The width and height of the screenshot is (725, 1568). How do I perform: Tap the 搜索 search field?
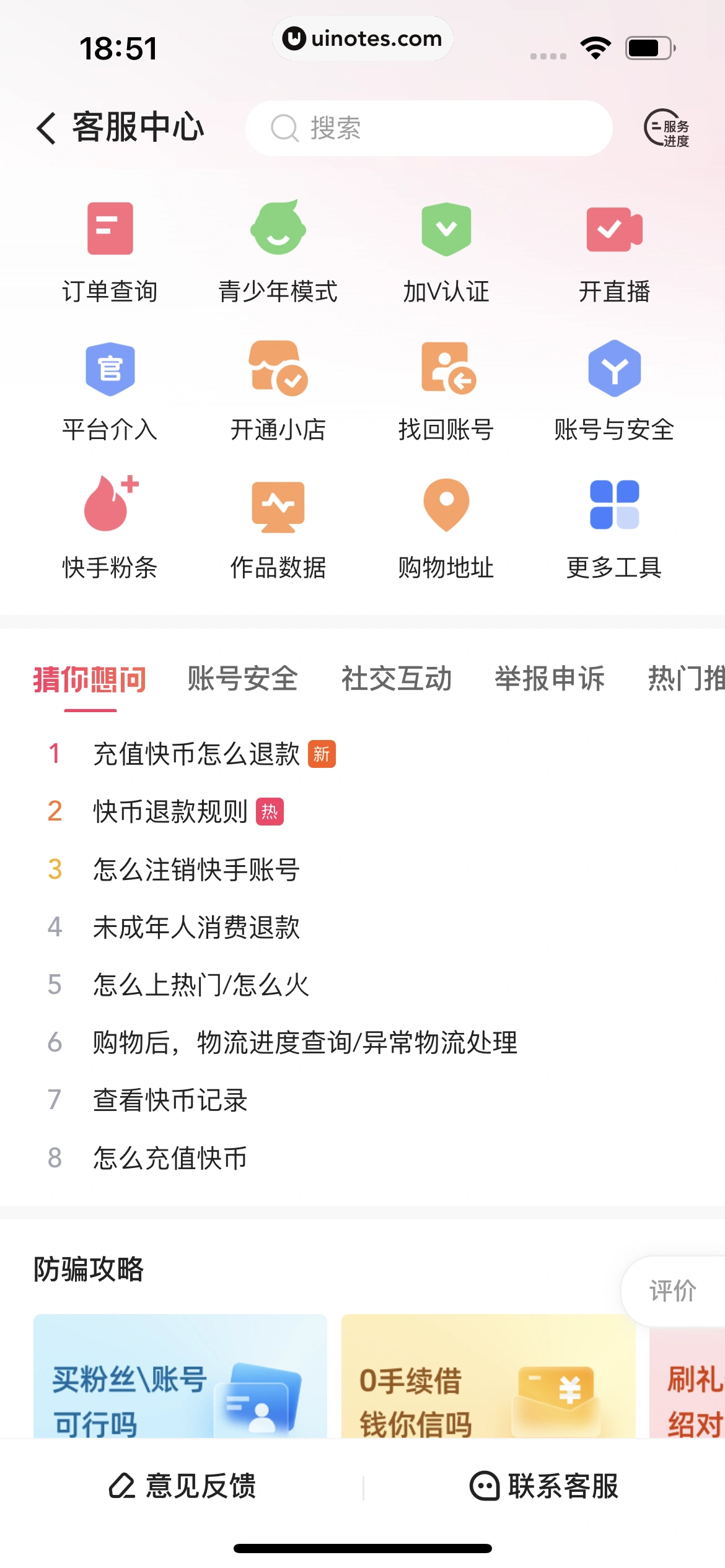click(x=429, y=128)
